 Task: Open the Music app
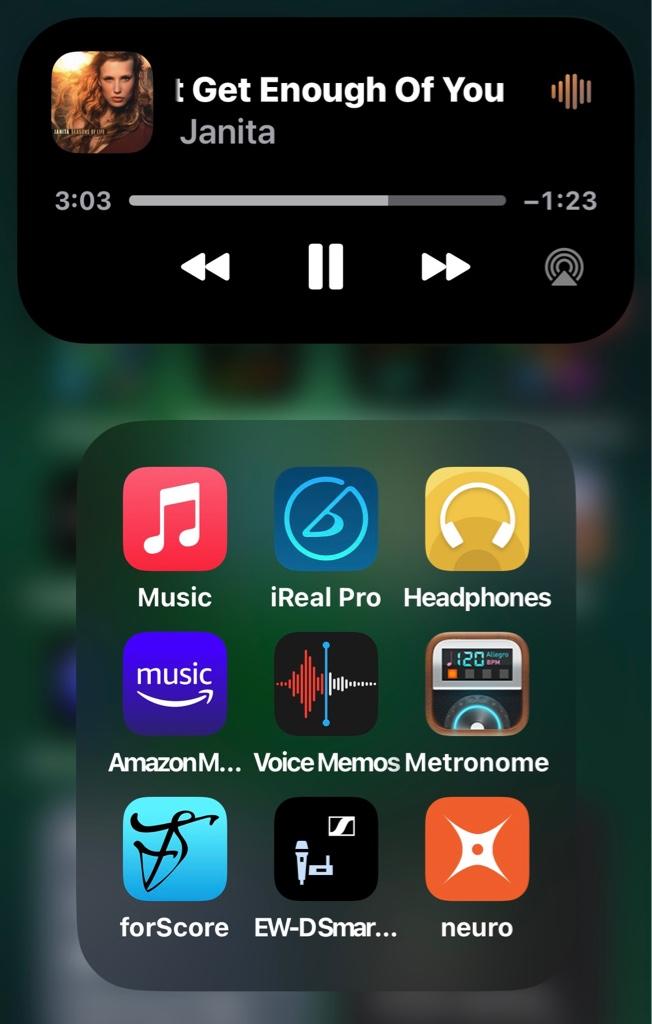(175, 519)
